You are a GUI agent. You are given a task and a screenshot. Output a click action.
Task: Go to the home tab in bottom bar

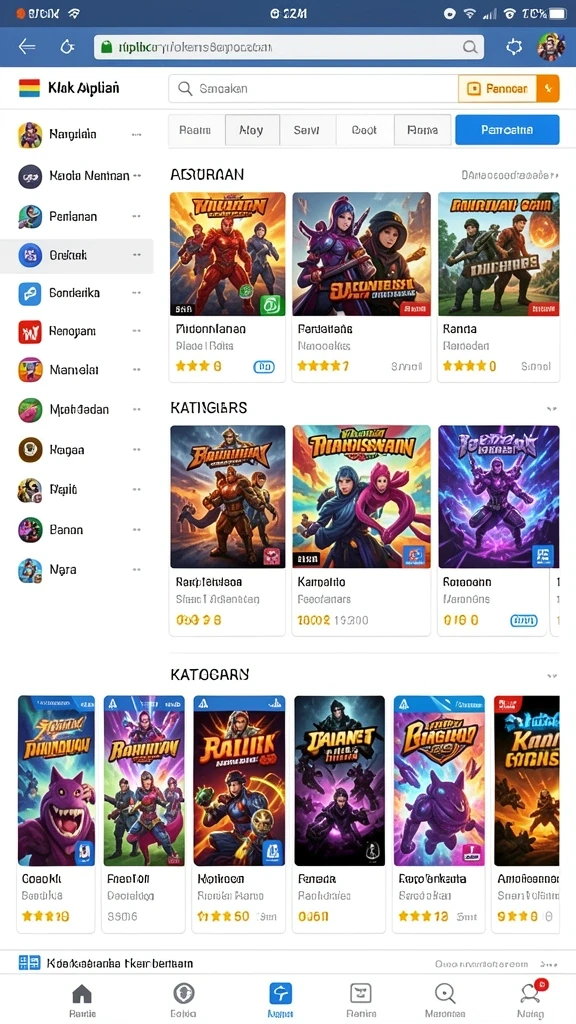point(82,1000)
